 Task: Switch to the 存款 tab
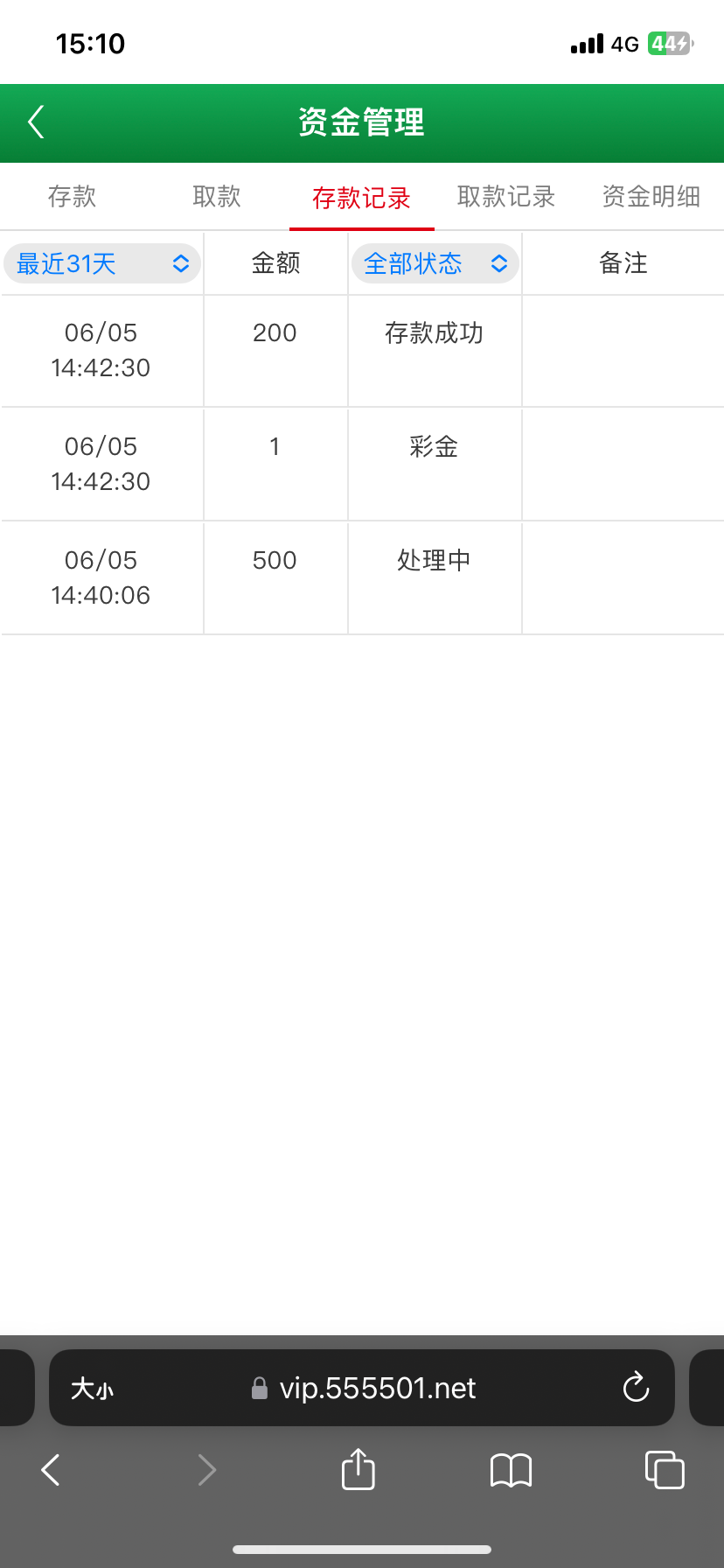(72, 197)
